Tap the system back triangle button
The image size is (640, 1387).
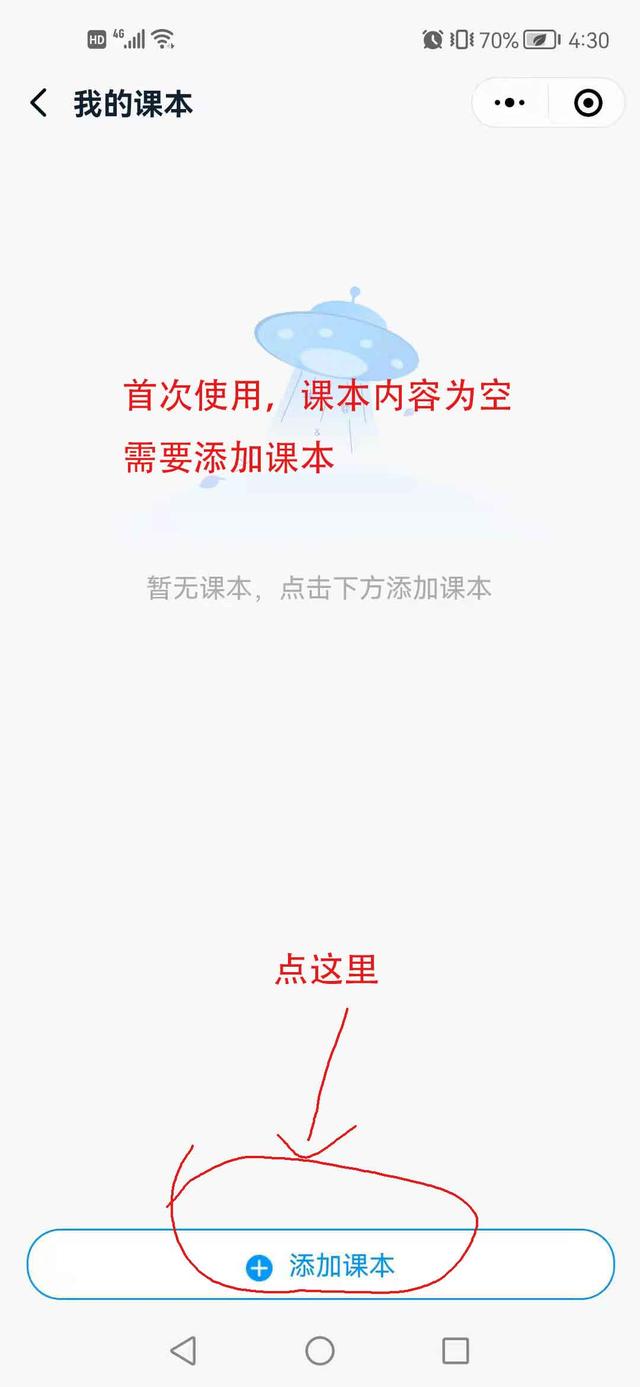tap(183, 1351)
